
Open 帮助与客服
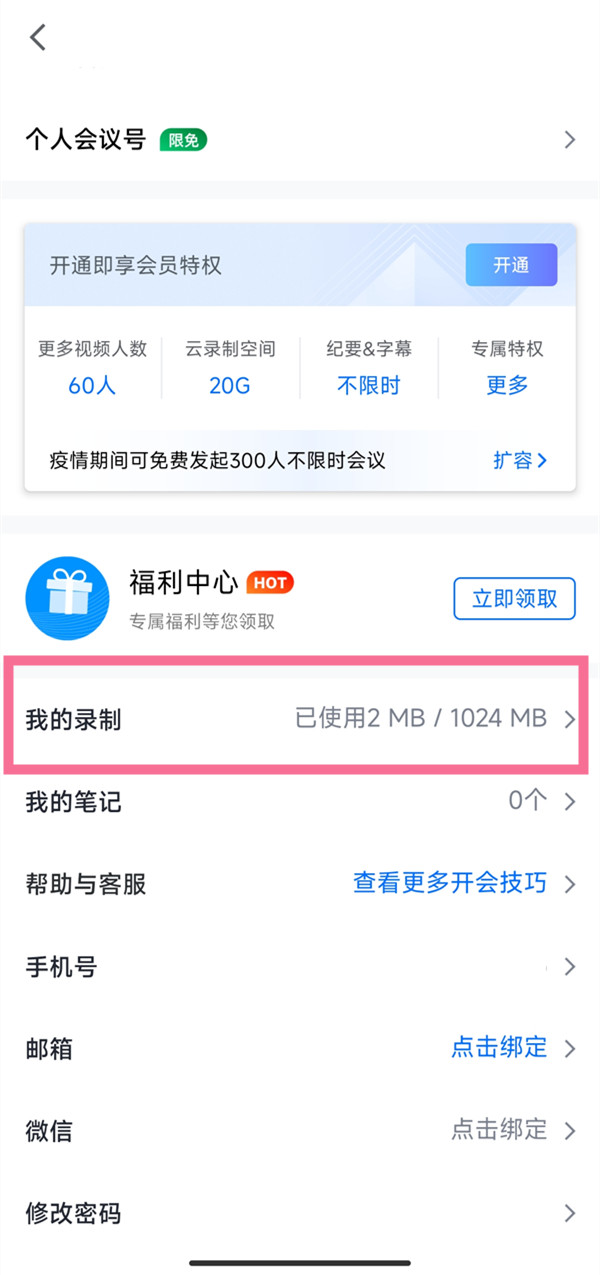300,884
